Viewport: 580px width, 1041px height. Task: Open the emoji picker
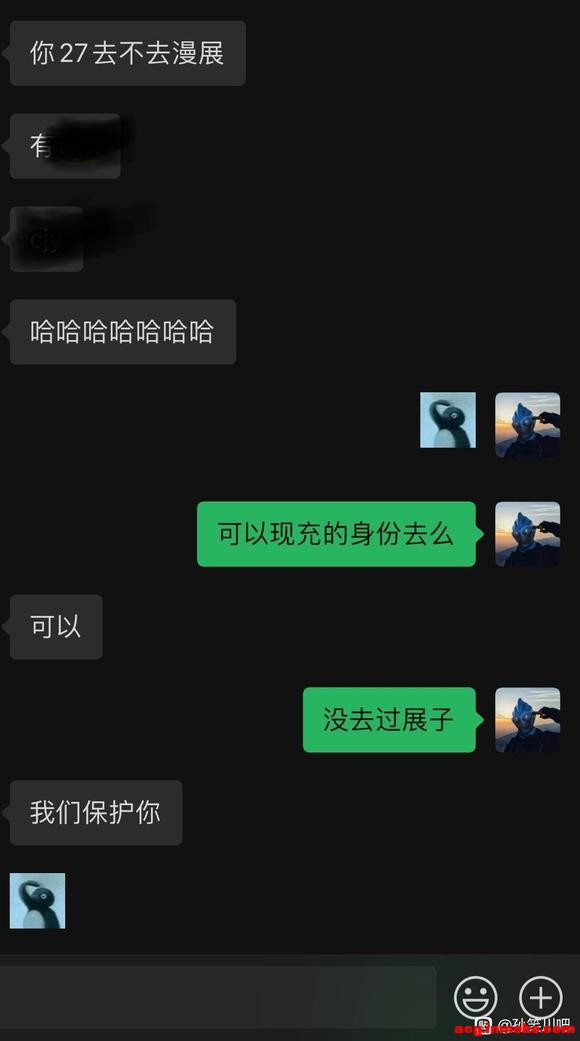(475, 997)
